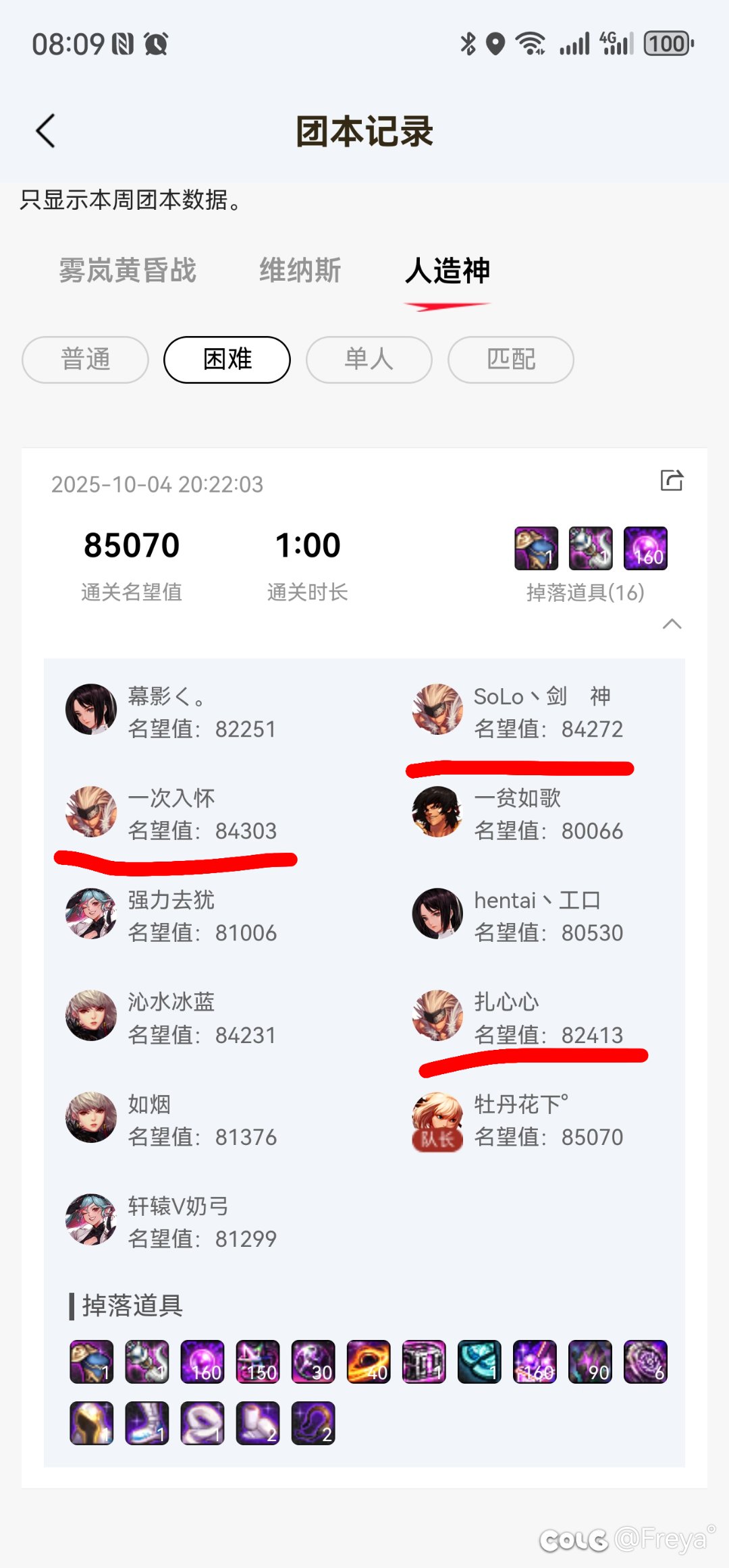
Task: Collapse the raid record details
Action: pos(672,624)
